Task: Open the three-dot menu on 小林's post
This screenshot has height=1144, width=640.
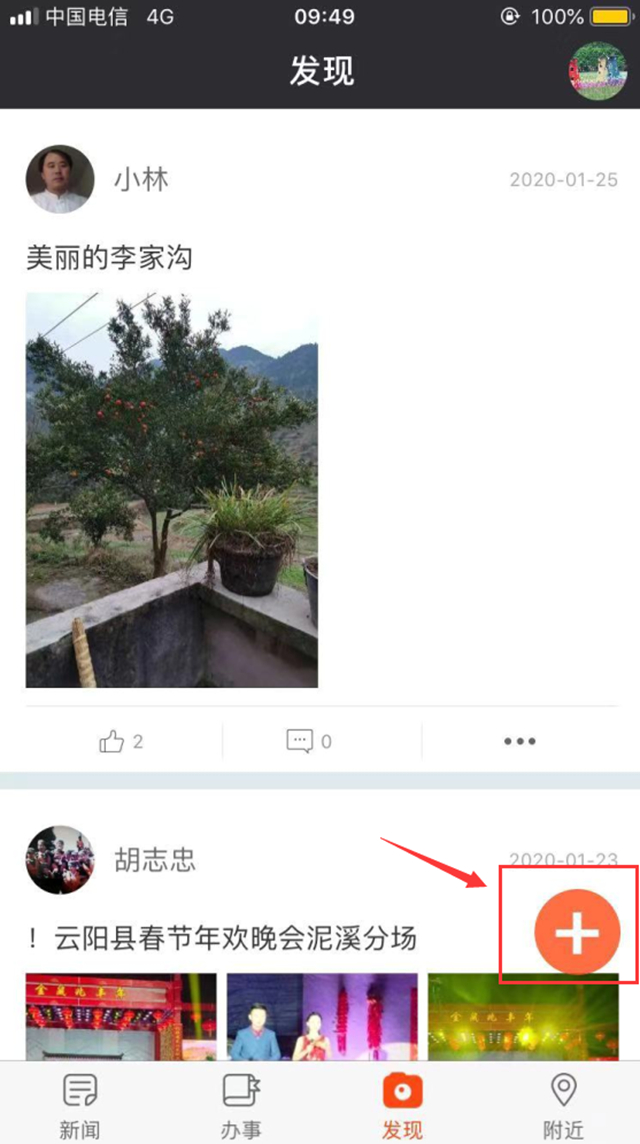Action: [520, 741]
